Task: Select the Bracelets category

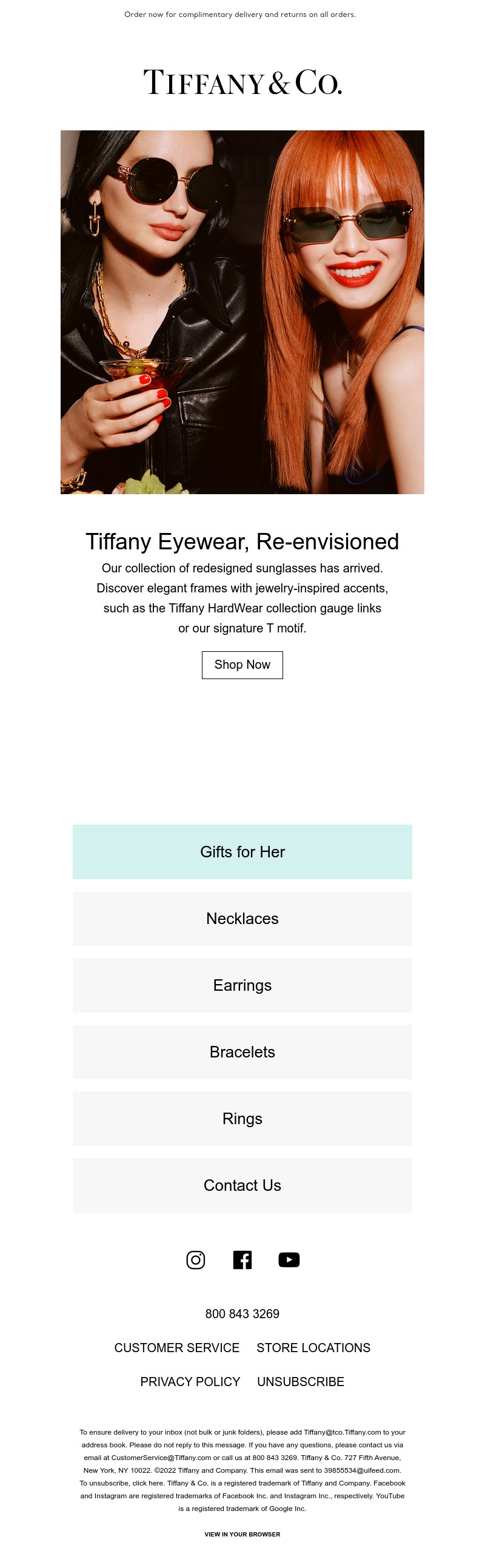Action: 242,1051
